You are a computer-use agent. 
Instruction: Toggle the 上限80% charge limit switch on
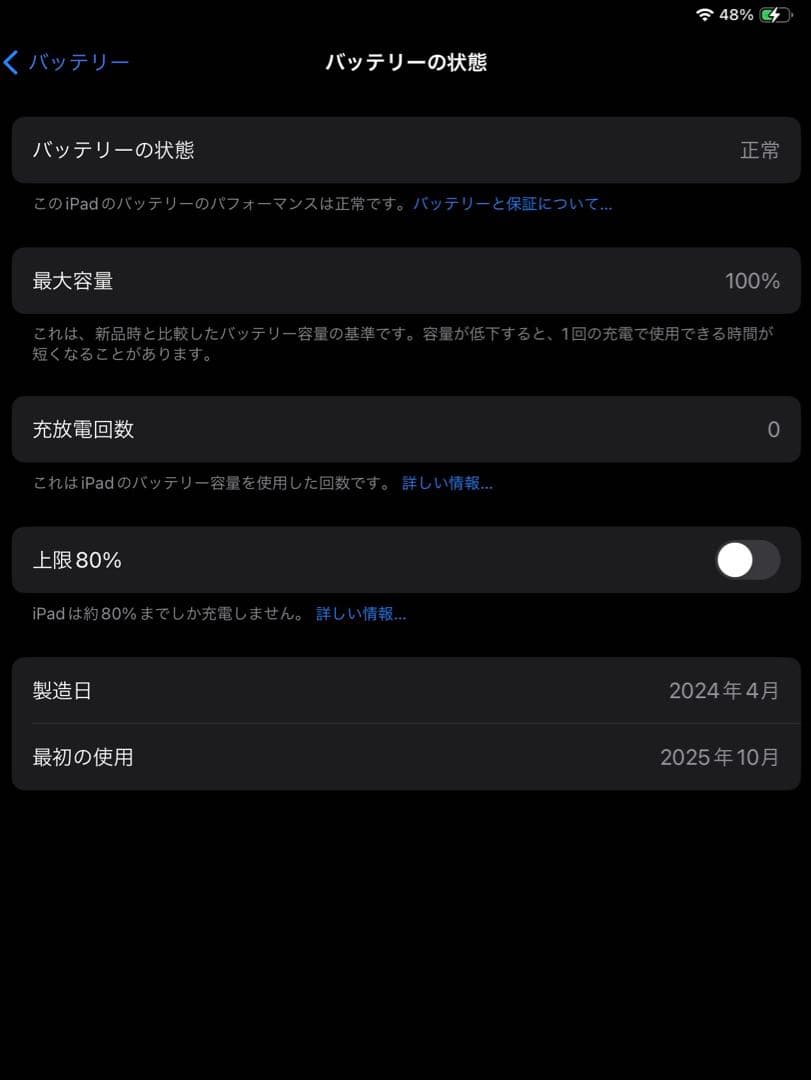click(x=747, y=560)
